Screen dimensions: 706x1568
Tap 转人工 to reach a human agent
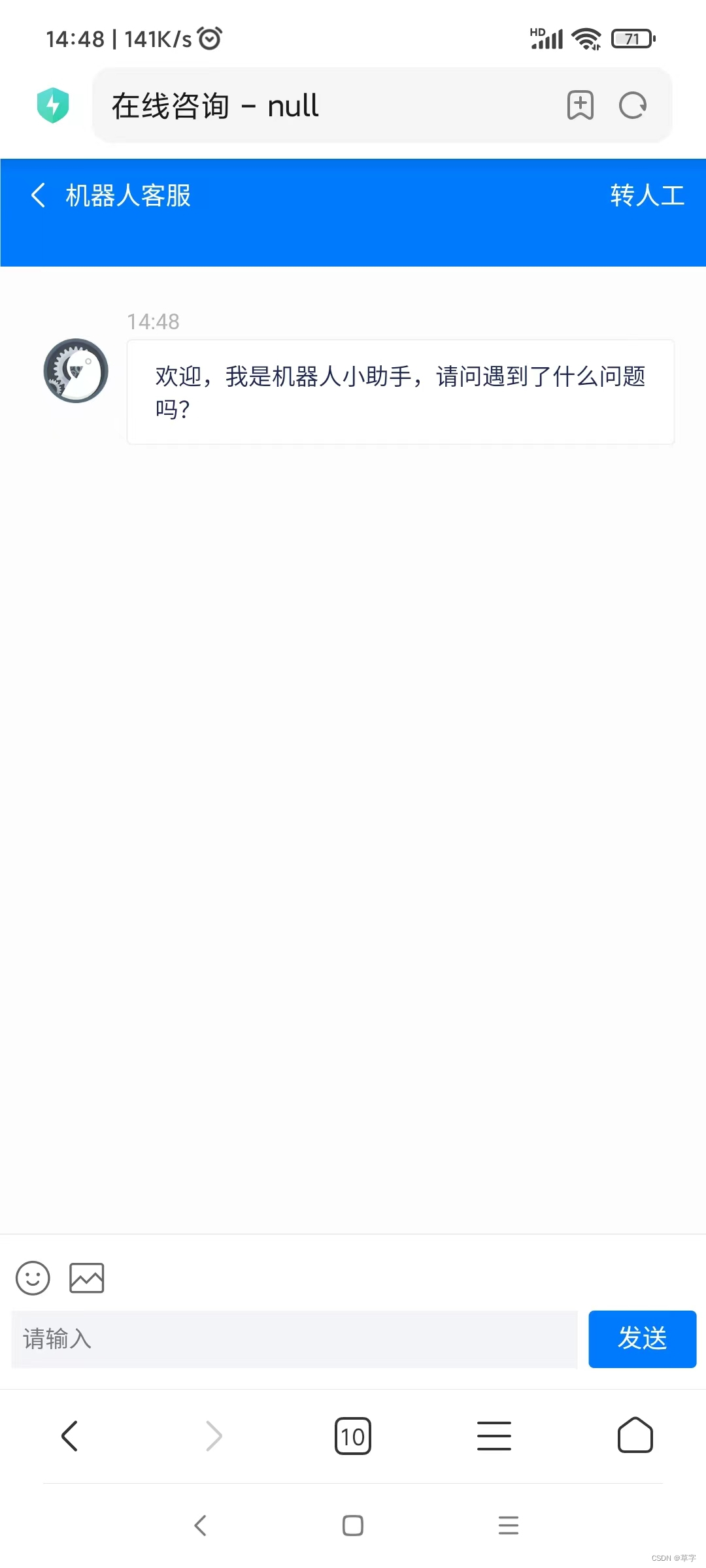pyautogui.click(x=647, y=195)
